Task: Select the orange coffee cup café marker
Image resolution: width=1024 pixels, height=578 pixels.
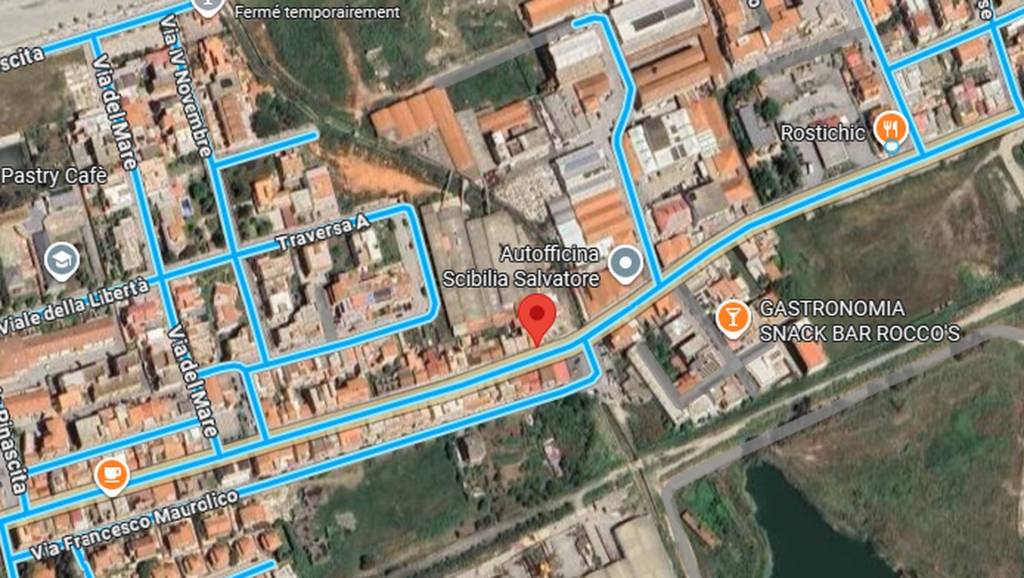Action: [111, 474]
